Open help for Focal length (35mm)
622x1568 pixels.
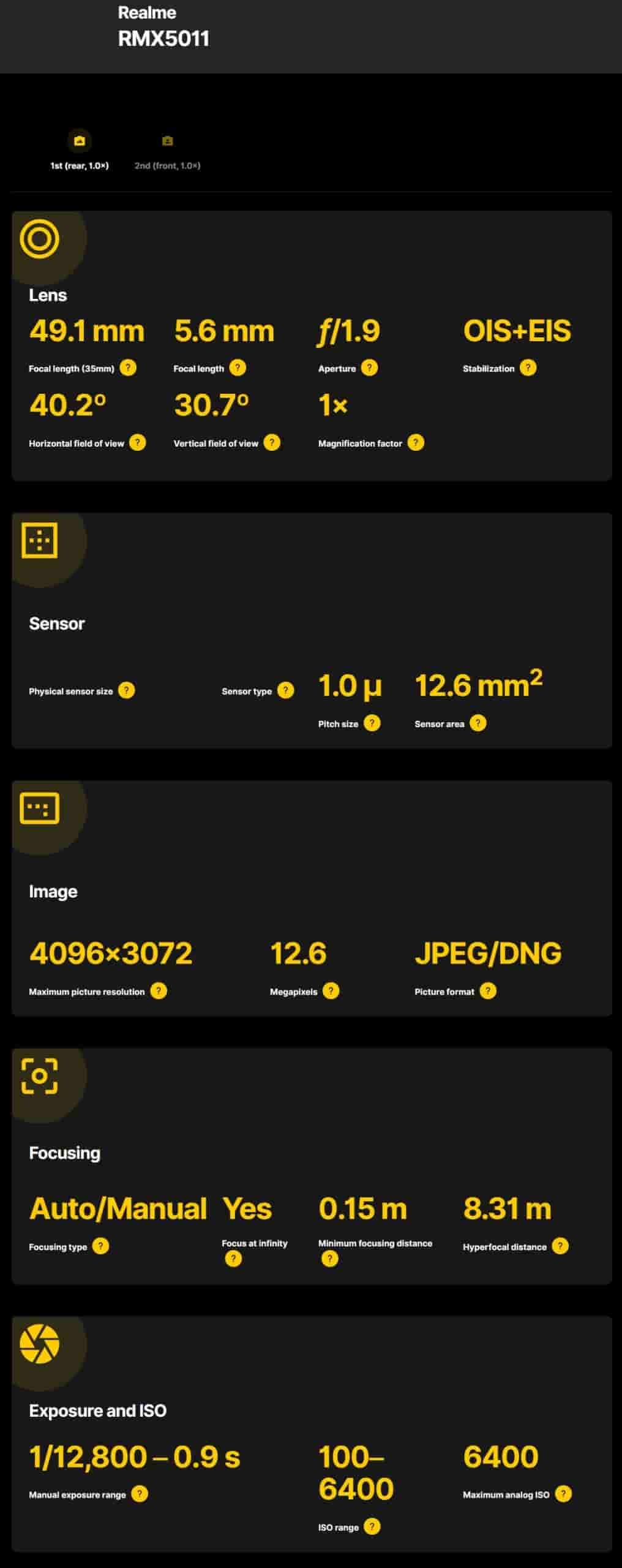128,367
